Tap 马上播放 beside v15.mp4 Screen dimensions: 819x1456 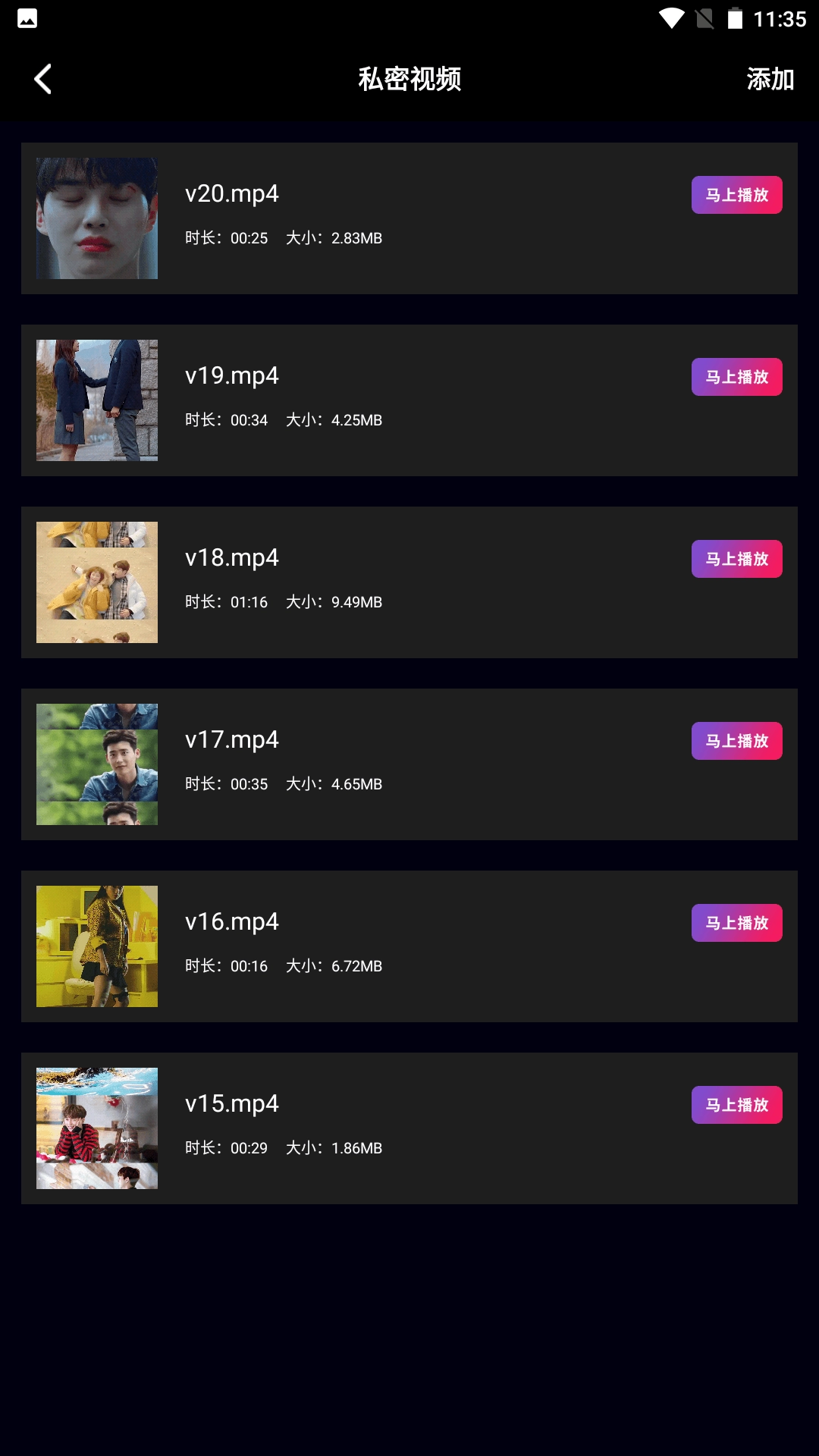[736, 1105]
